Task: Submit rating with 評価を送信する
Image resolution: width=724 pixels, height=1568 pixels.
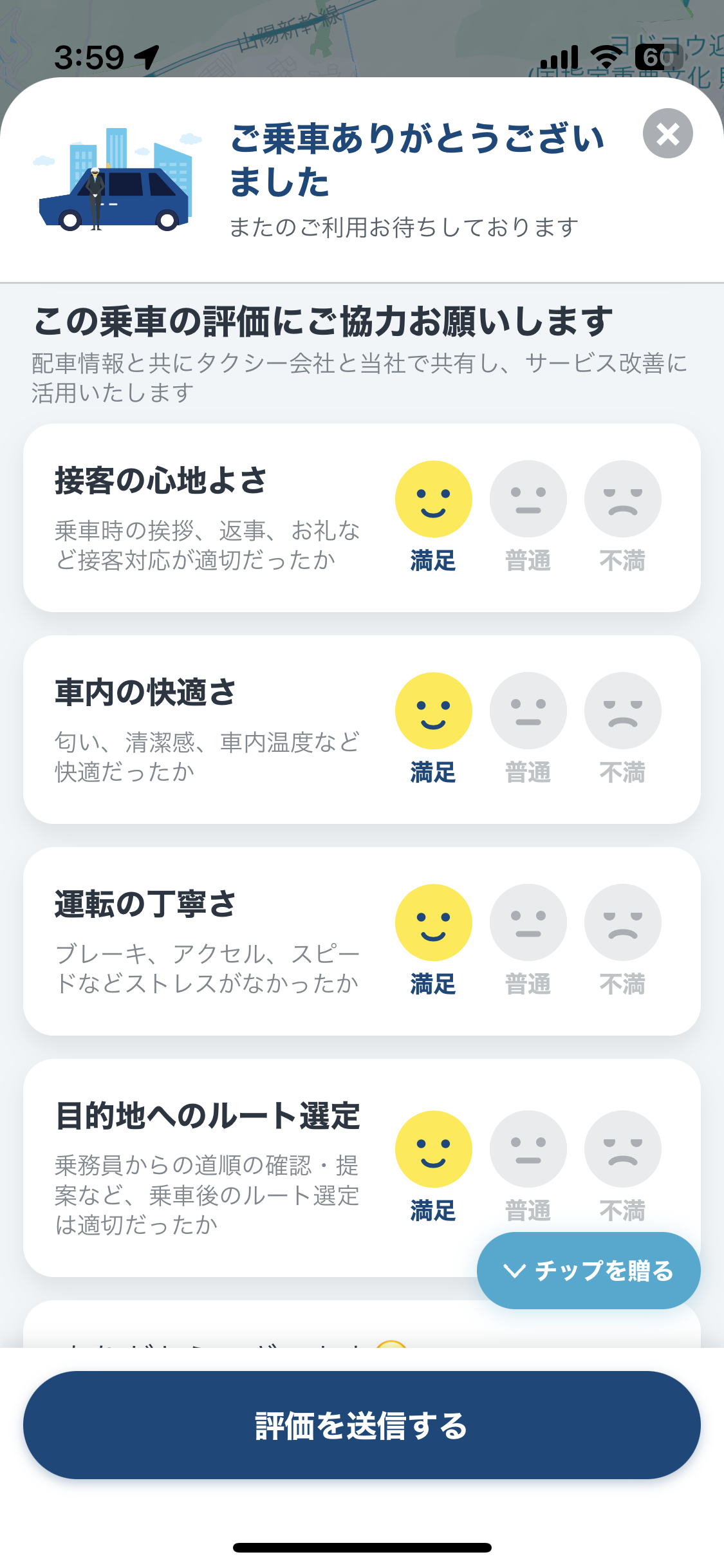Action: 362,1425
